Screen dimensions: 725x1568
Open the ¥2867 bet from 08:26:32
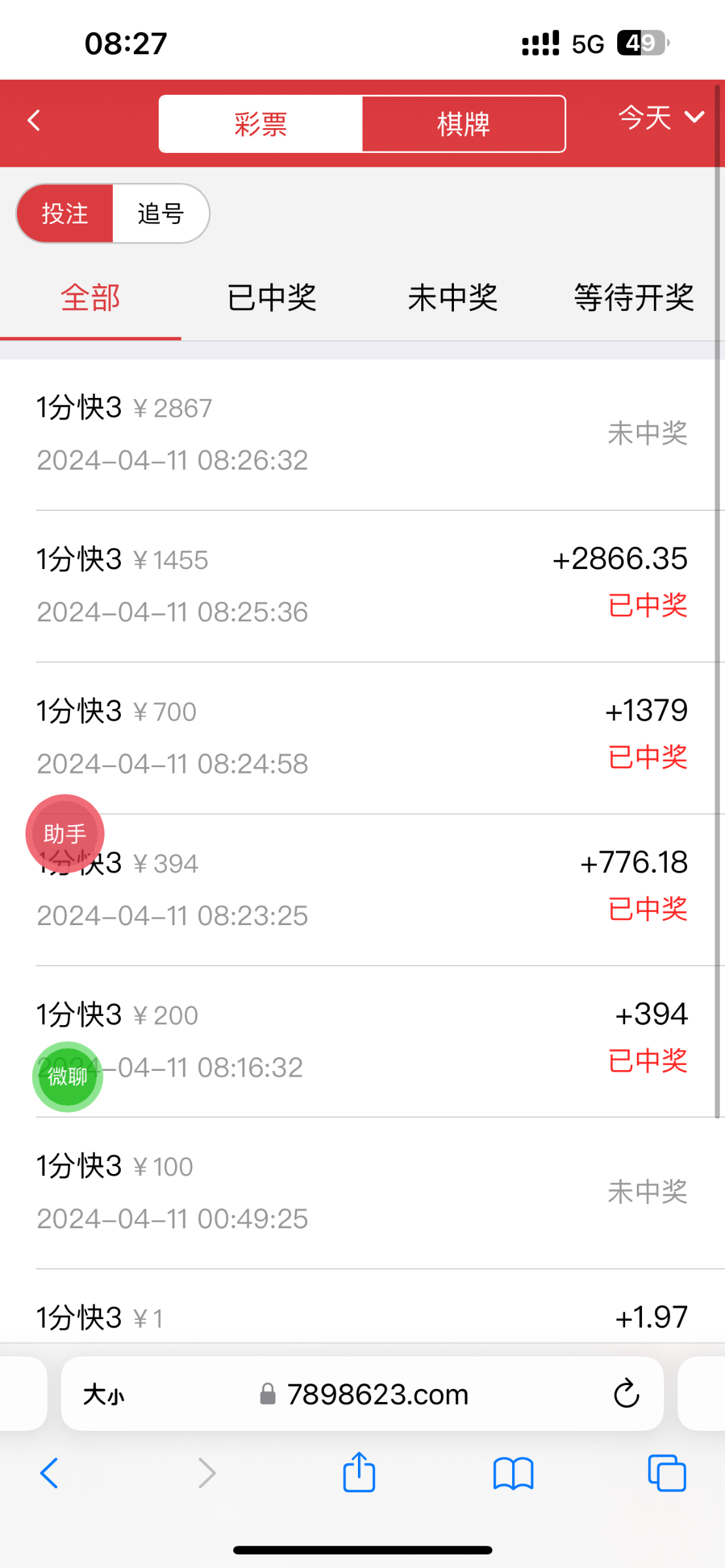tap(362, 434)
